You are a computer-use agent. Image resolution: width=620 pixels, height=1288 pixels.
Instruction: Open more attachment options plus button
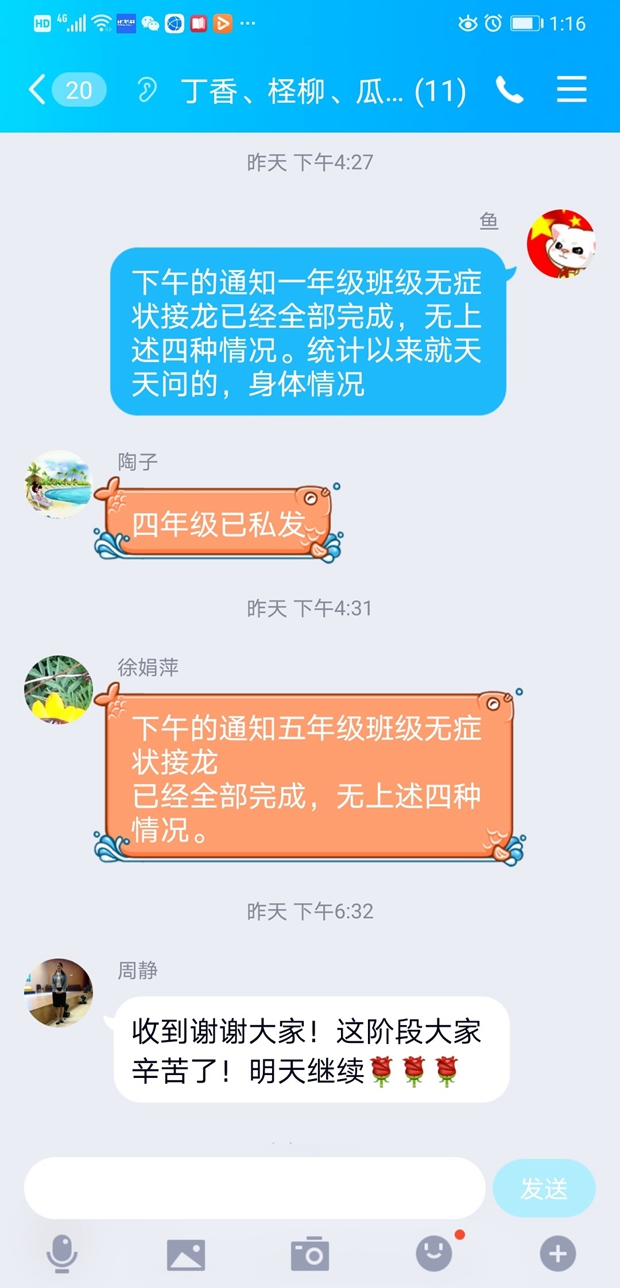(558, 1253)
